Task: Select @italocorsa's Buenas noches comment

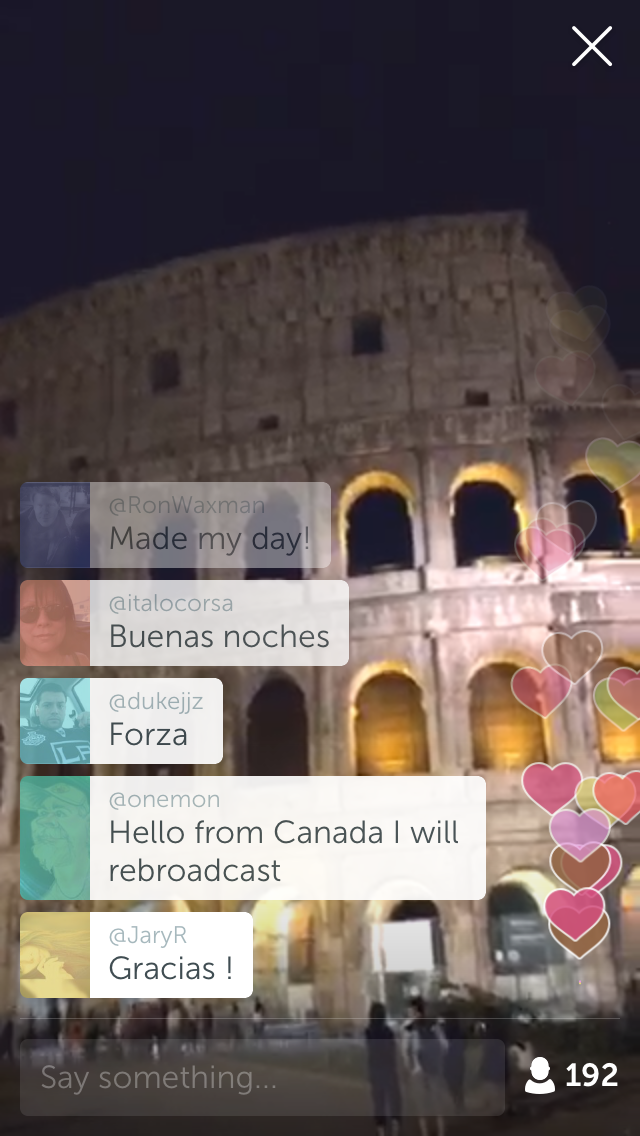Action: point(184,623)
